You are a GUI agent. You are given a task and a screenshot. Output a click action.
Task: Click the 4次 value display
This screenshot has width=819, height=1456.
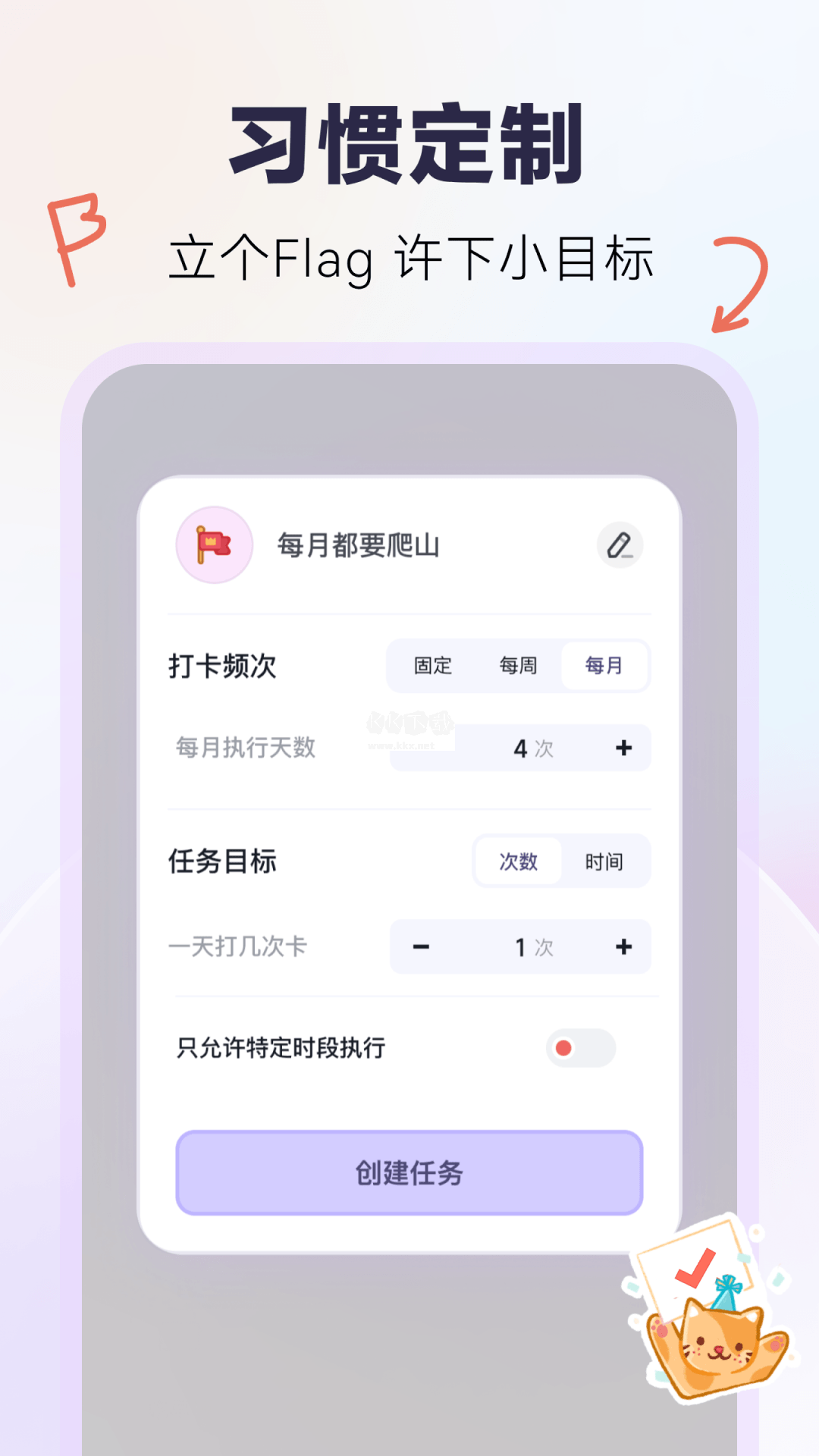tap(533, 748)
